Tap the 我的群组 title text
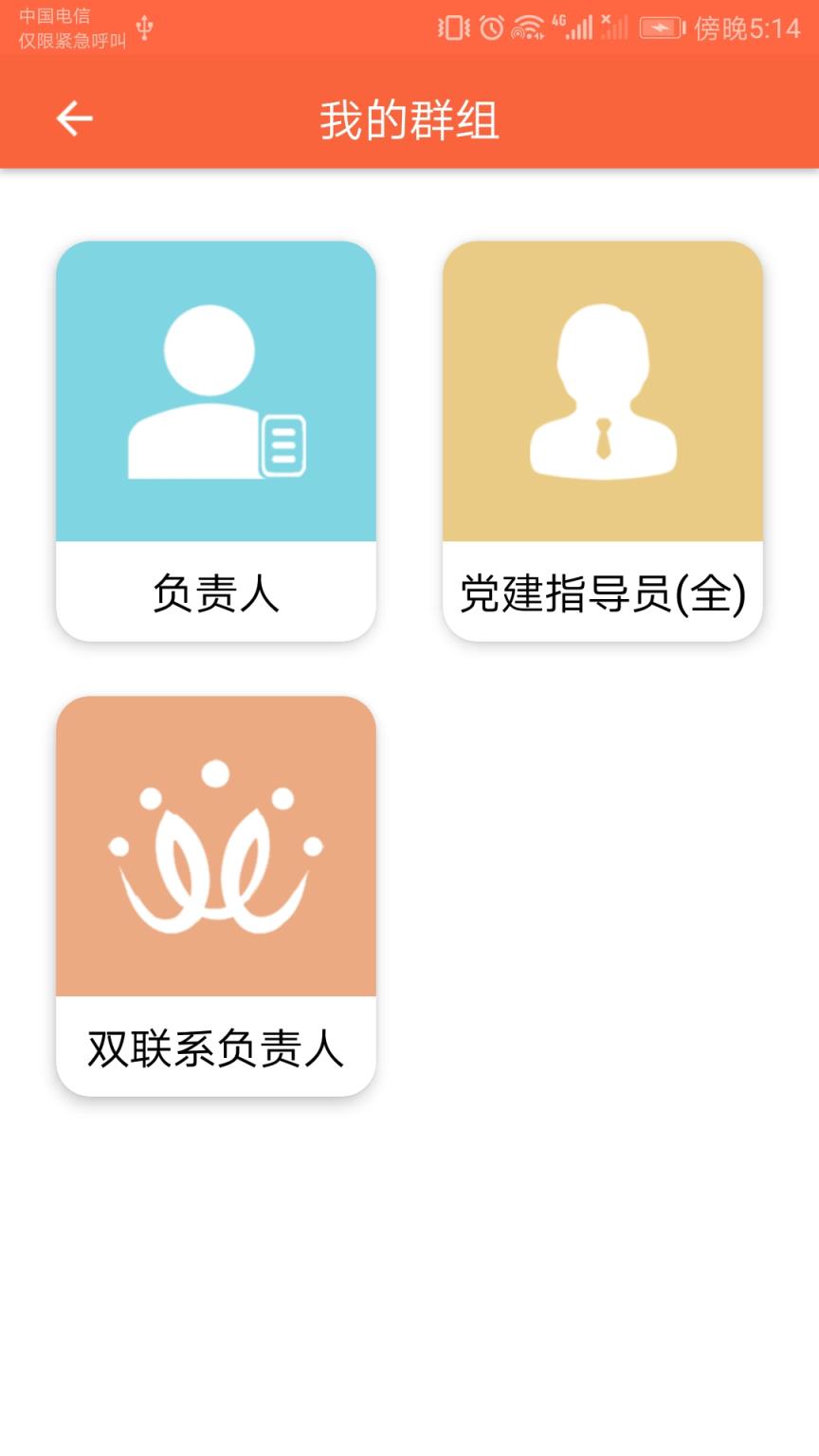This screenshot has height=1456, width=819. pos(409,118)
